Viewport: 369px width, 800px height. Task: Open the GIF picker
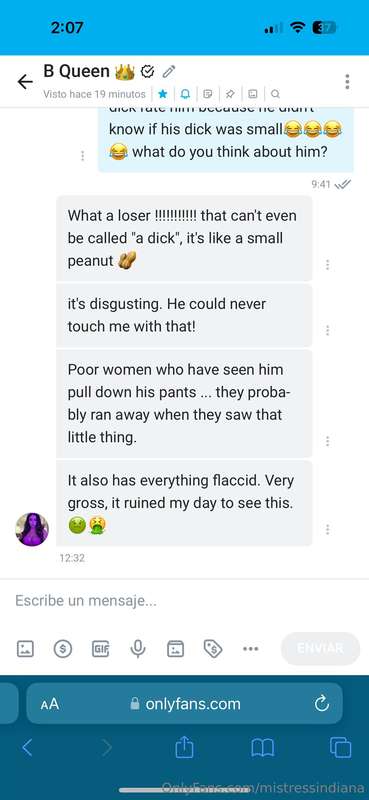click(x=101, y=648)
